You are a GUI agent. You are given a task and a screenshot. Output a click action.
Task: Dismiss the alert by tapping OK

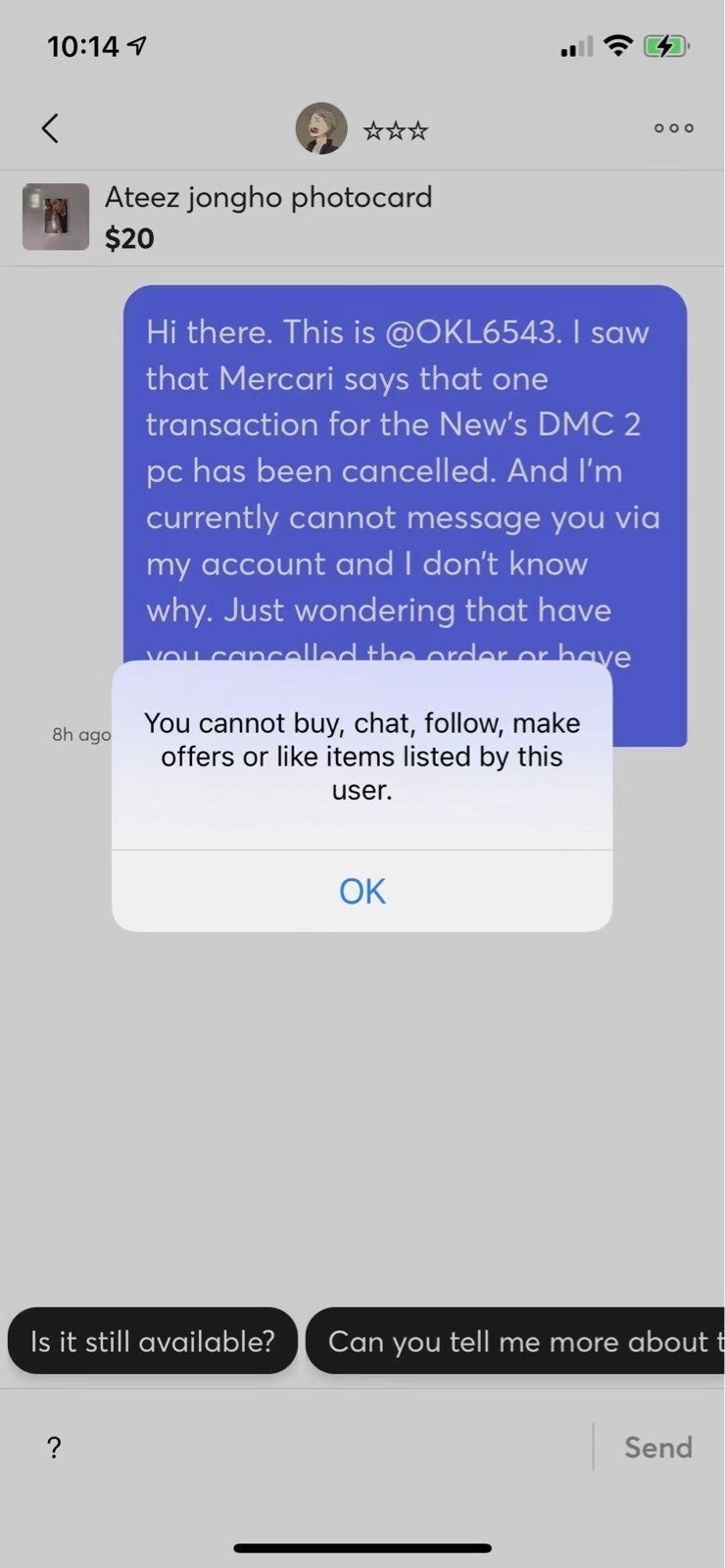click(x=362, y=891)
